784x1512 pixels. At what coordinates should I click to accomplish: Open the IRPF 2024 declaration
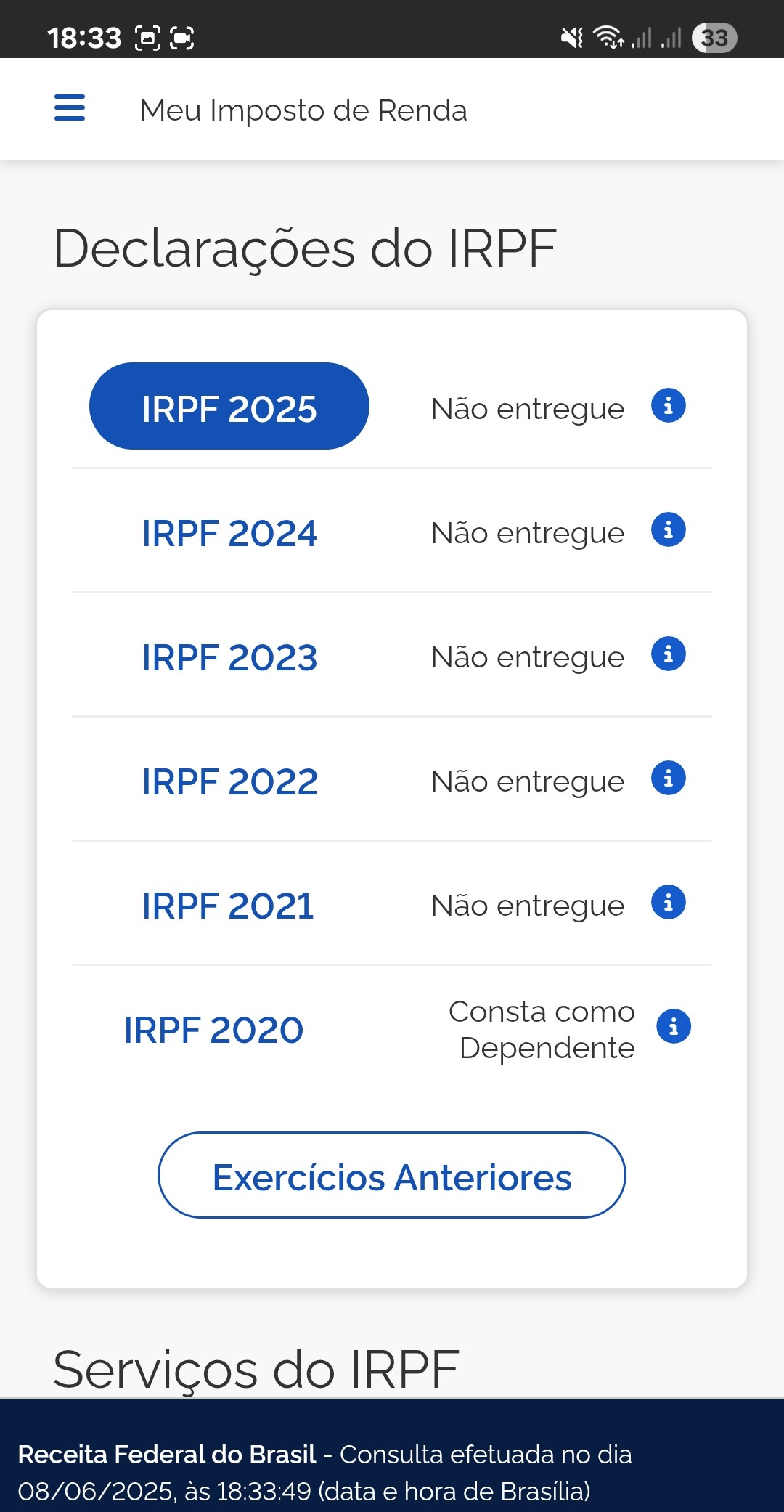229,534
